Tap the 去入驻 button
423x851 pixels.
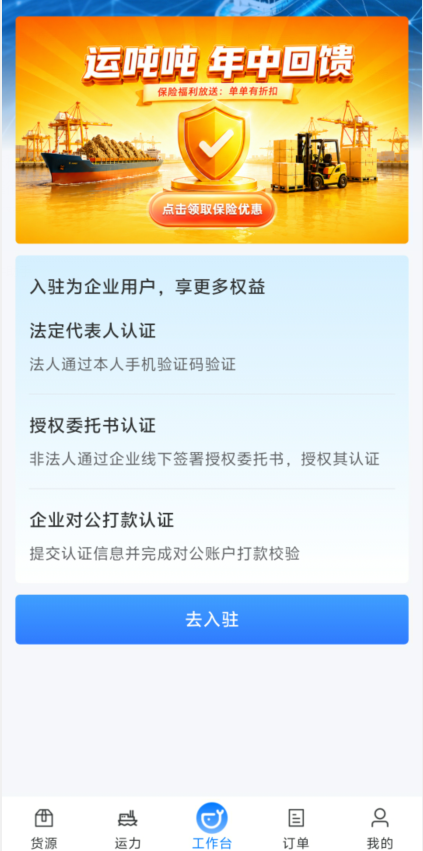coord(212,619)
